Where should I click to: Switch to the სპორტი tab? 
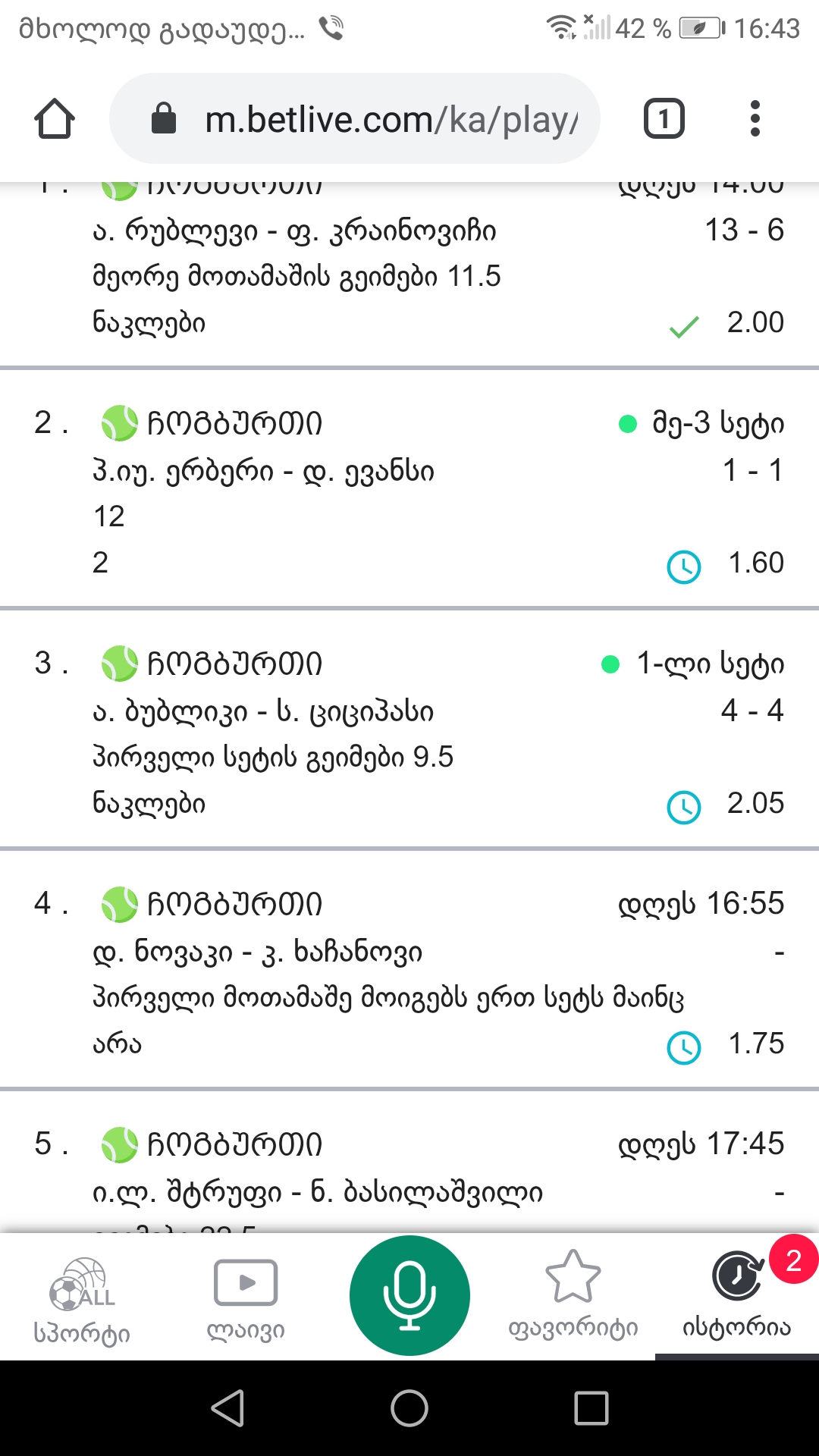[82, 1298]
